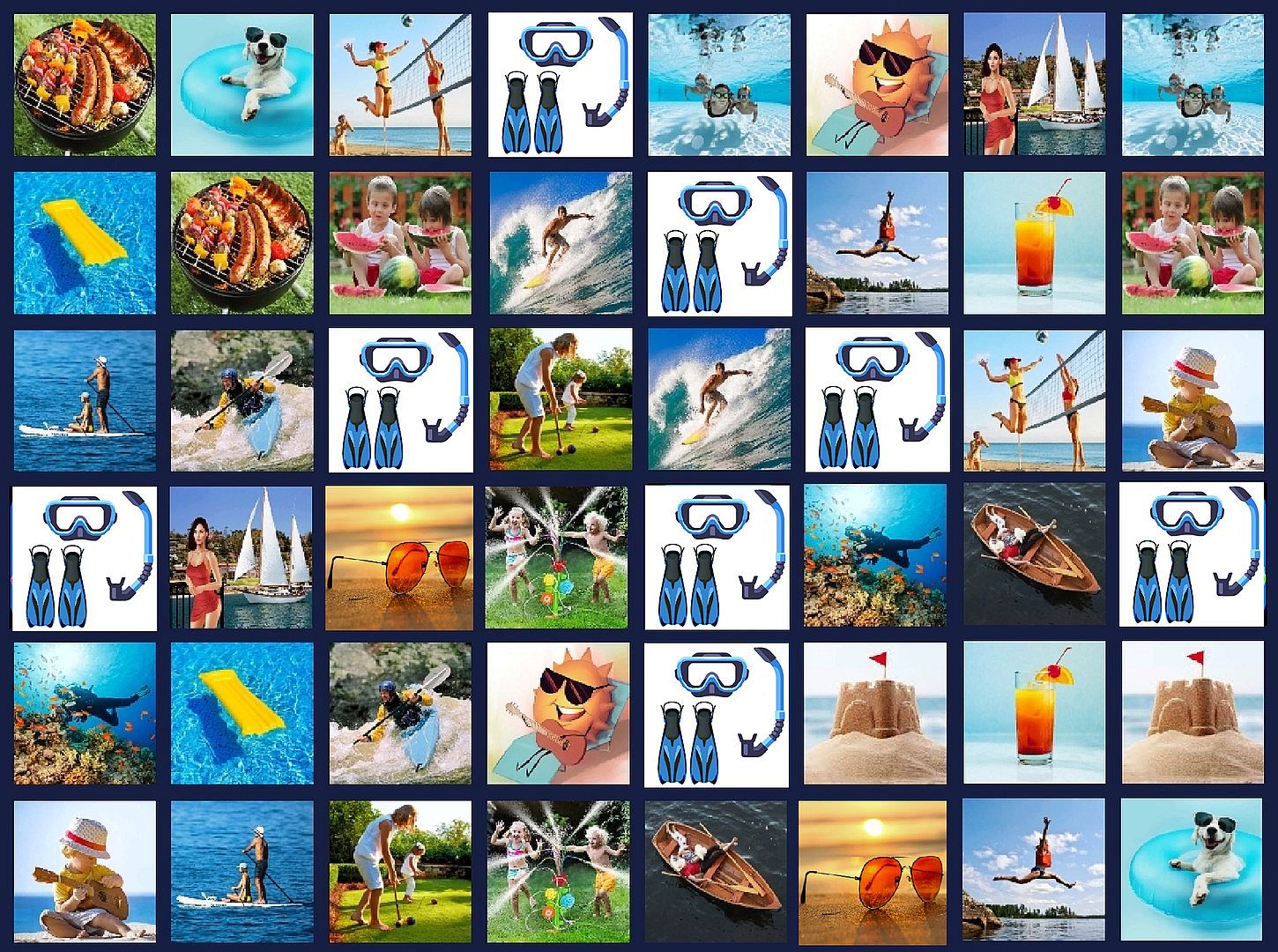
Task: Select the rowboat tile beside the scuba diver tile
Action: click(x=1034, y=557)
